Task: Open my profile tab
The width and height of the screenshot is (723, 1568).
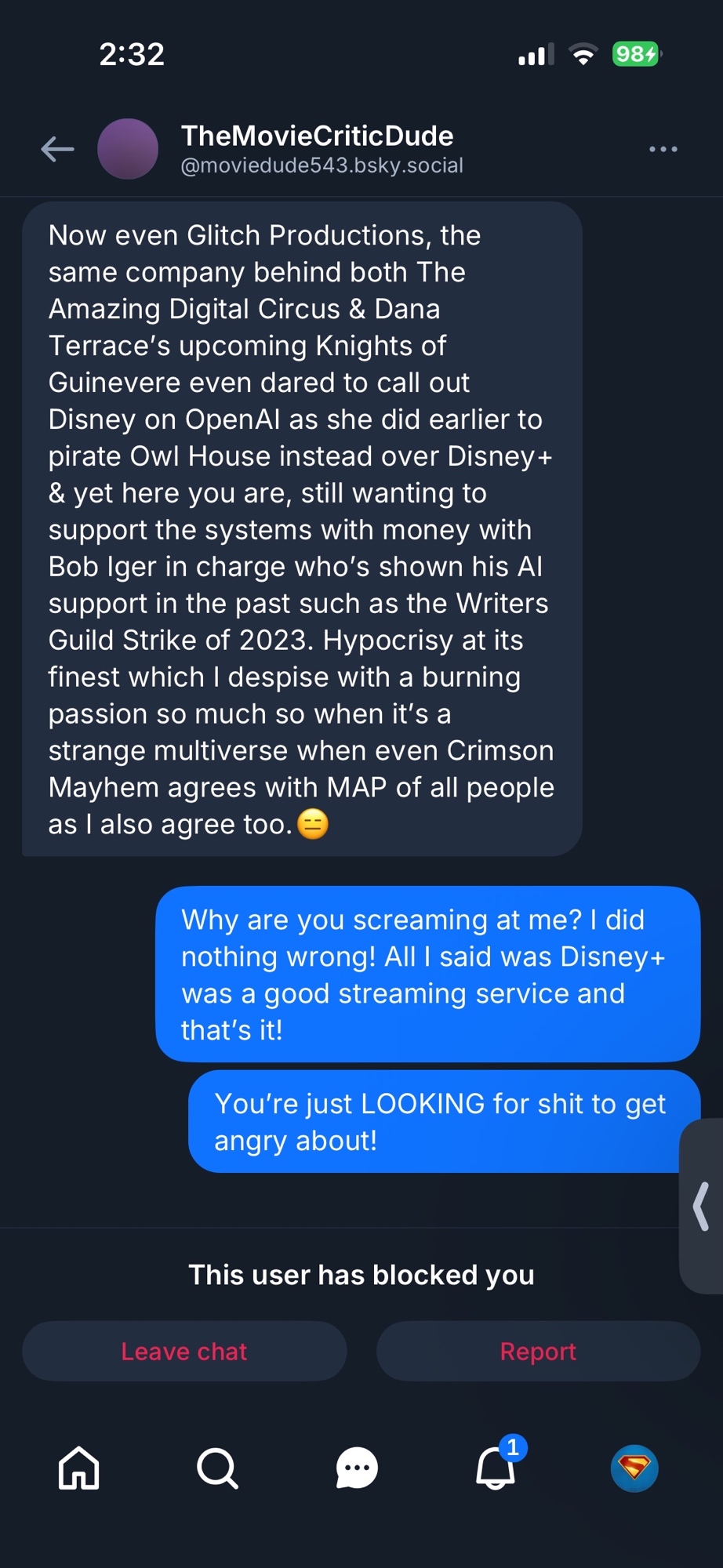Action: pos(634,1468)
